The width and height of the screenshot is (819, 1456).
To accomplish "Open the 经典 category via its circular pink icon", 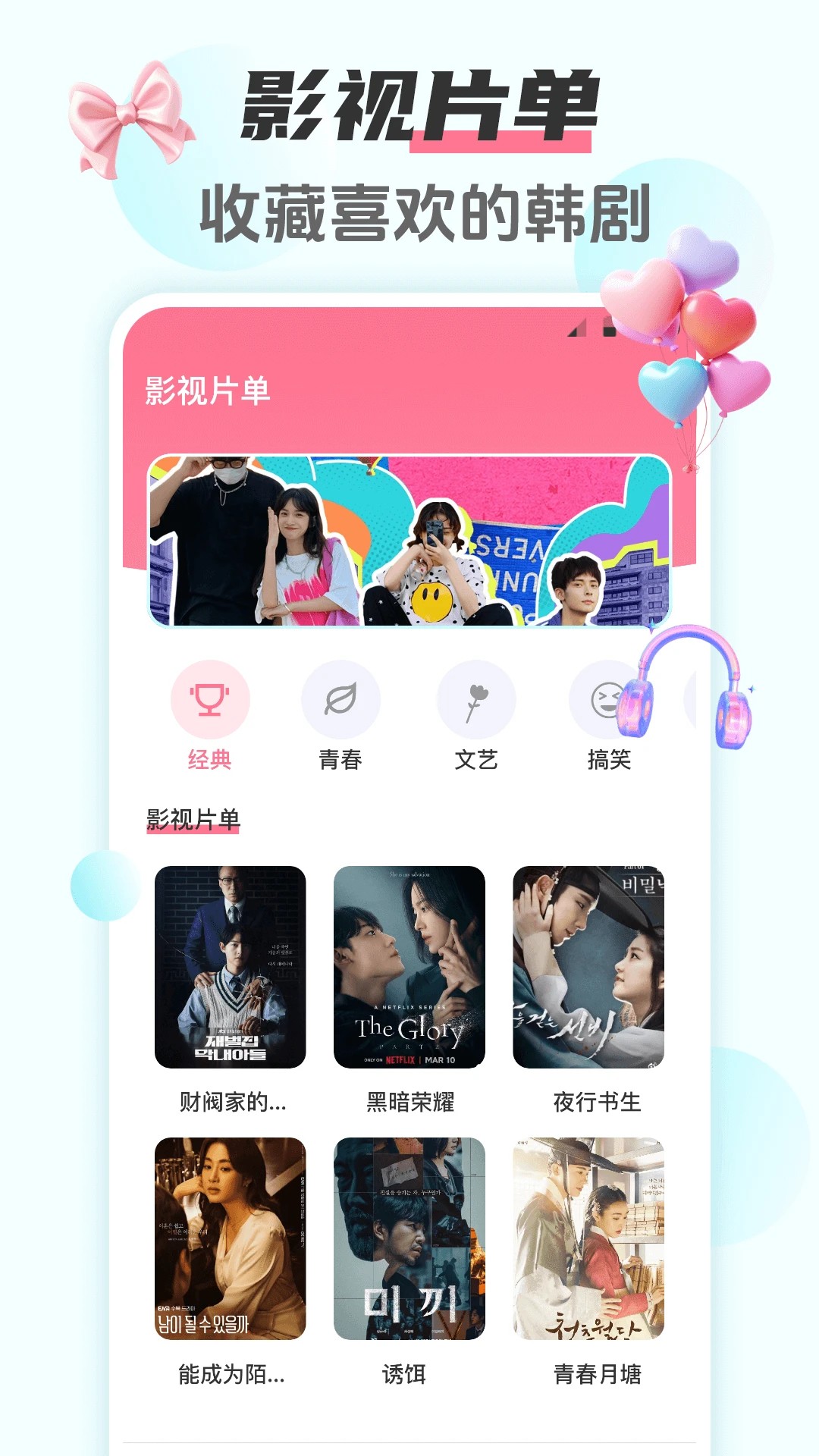I will (x=212, y=699).
